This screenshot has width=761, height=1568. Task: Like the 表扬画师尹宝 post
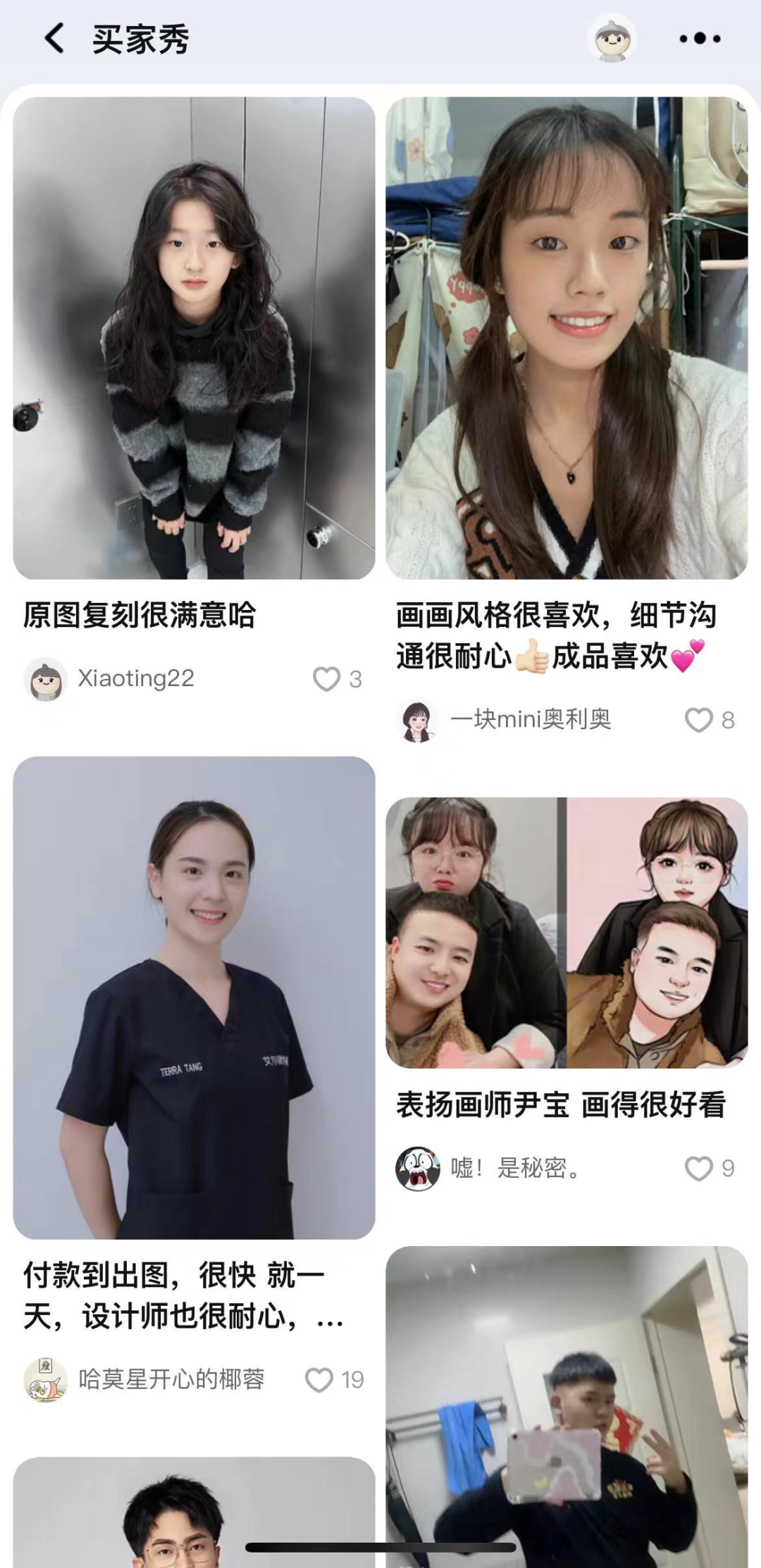coord(699,1169)
